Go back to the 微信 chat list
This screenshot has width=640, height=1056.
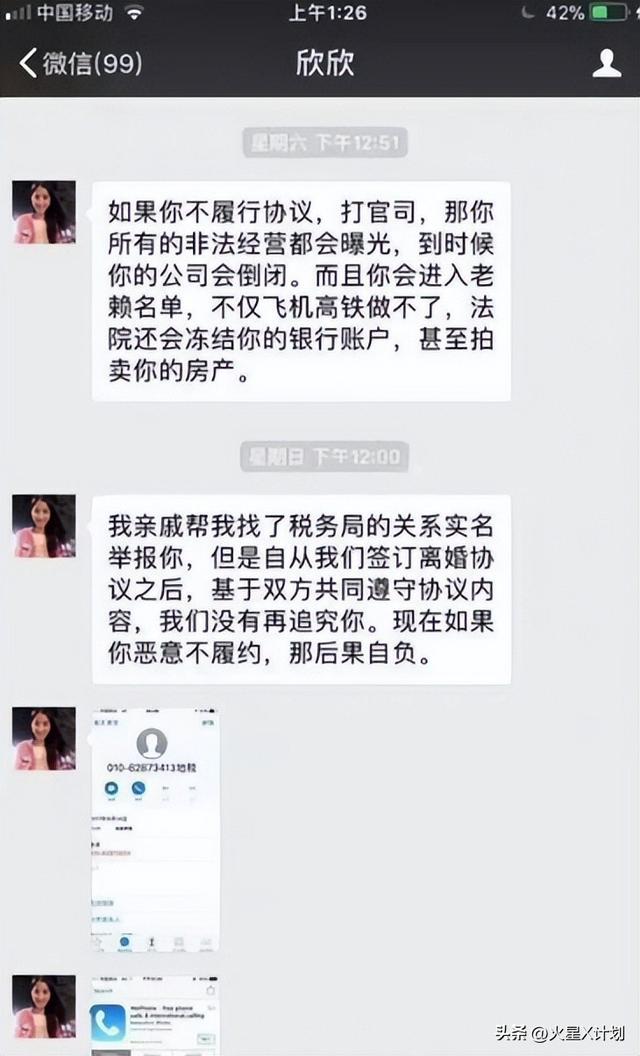tap(80, 64)
